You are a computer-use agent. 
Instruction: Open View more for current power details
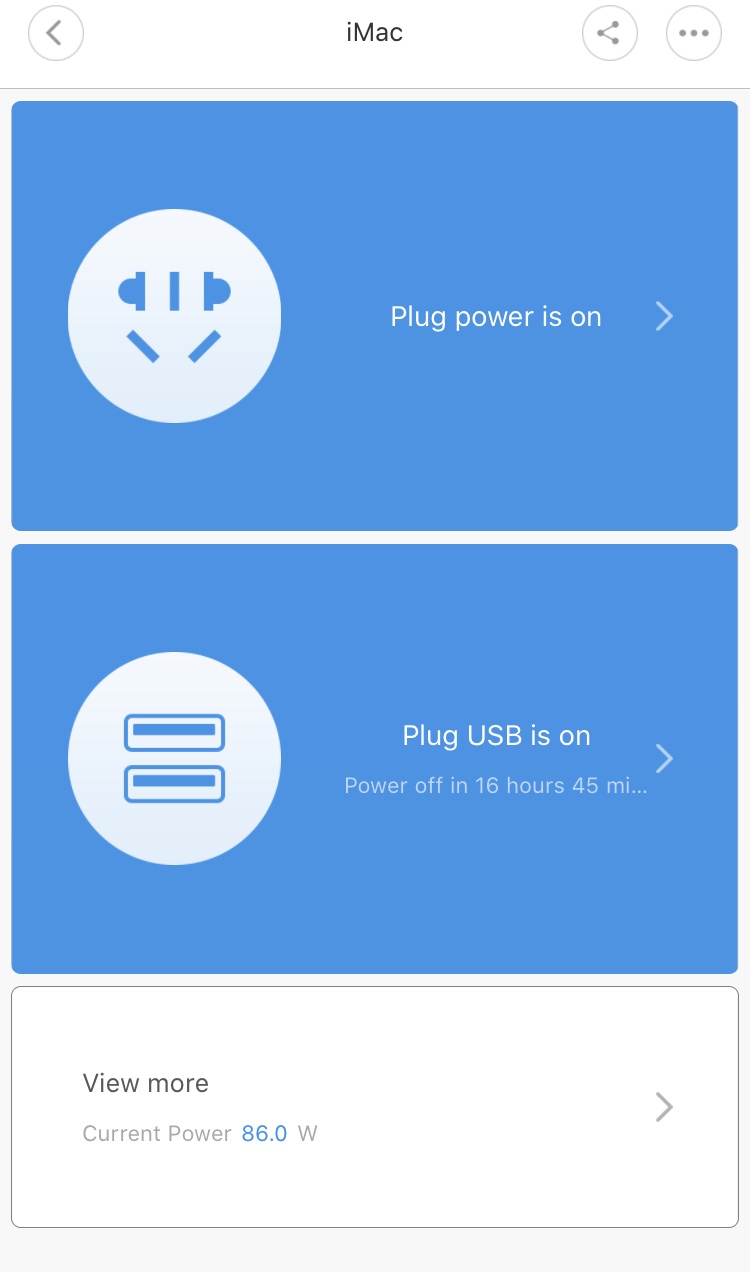pyautogui.click(x=375, y=1107)
